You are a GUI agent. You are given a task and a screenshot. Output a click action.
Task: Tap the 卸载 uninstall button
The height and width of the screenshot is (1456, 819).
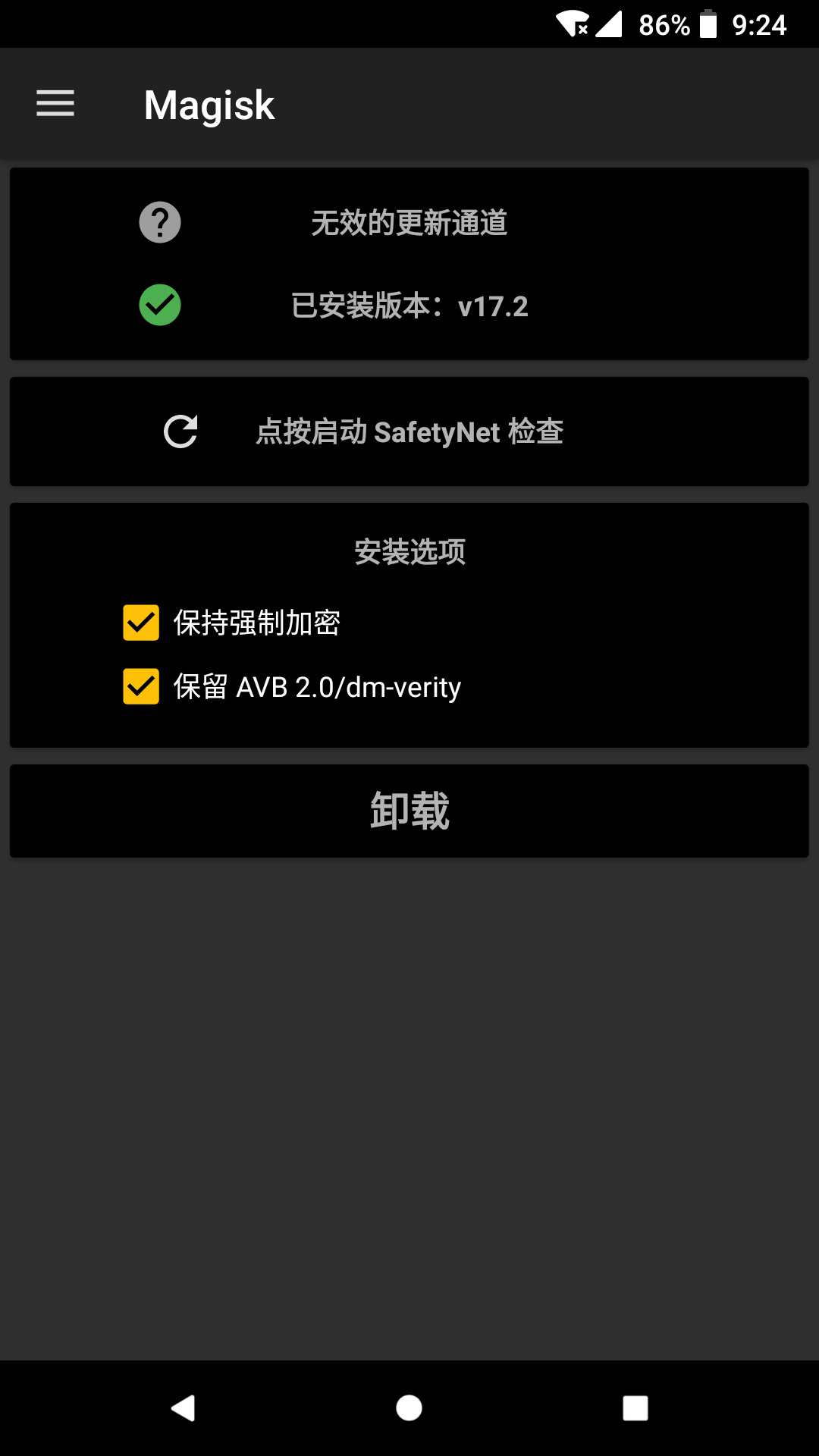409,811
